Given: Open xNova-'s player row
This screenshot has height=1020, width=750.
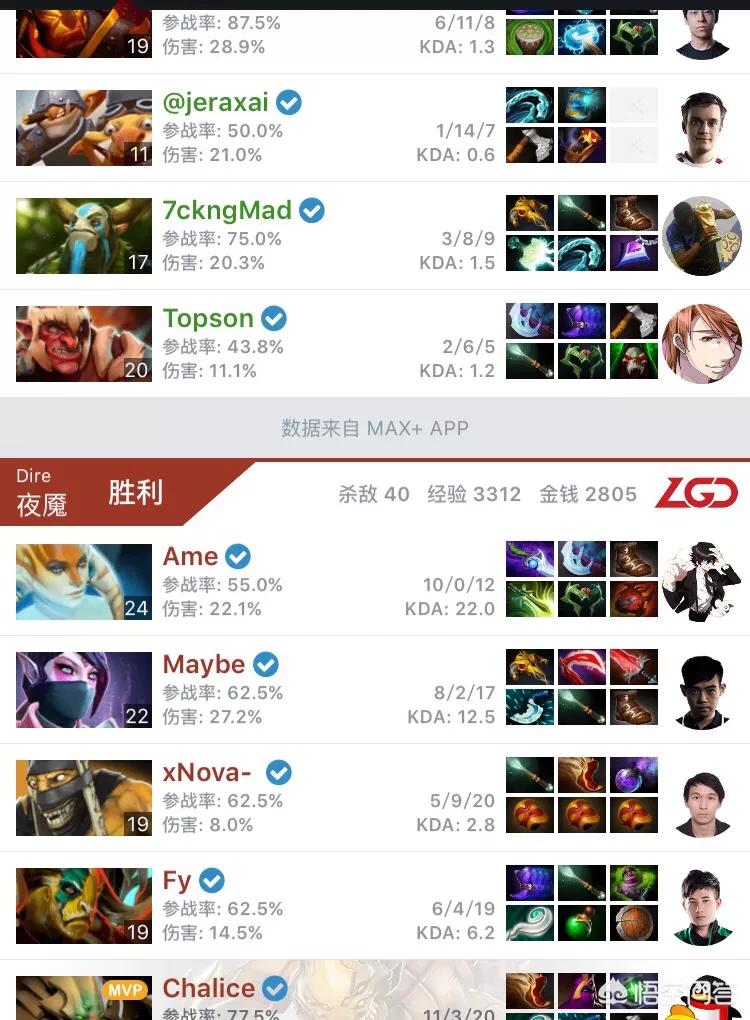Looking at the screenshot, I should [375, 798].
